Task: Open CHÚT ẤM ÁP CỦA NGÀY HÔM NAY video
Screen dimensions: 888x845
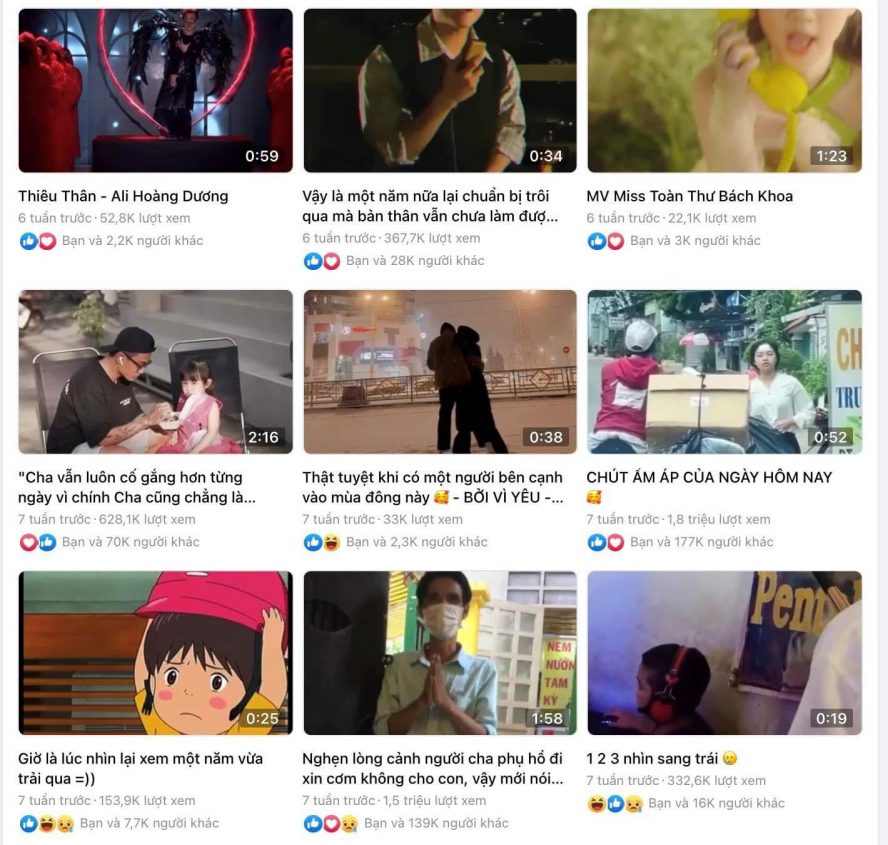Action: click(x=724, y=371)
